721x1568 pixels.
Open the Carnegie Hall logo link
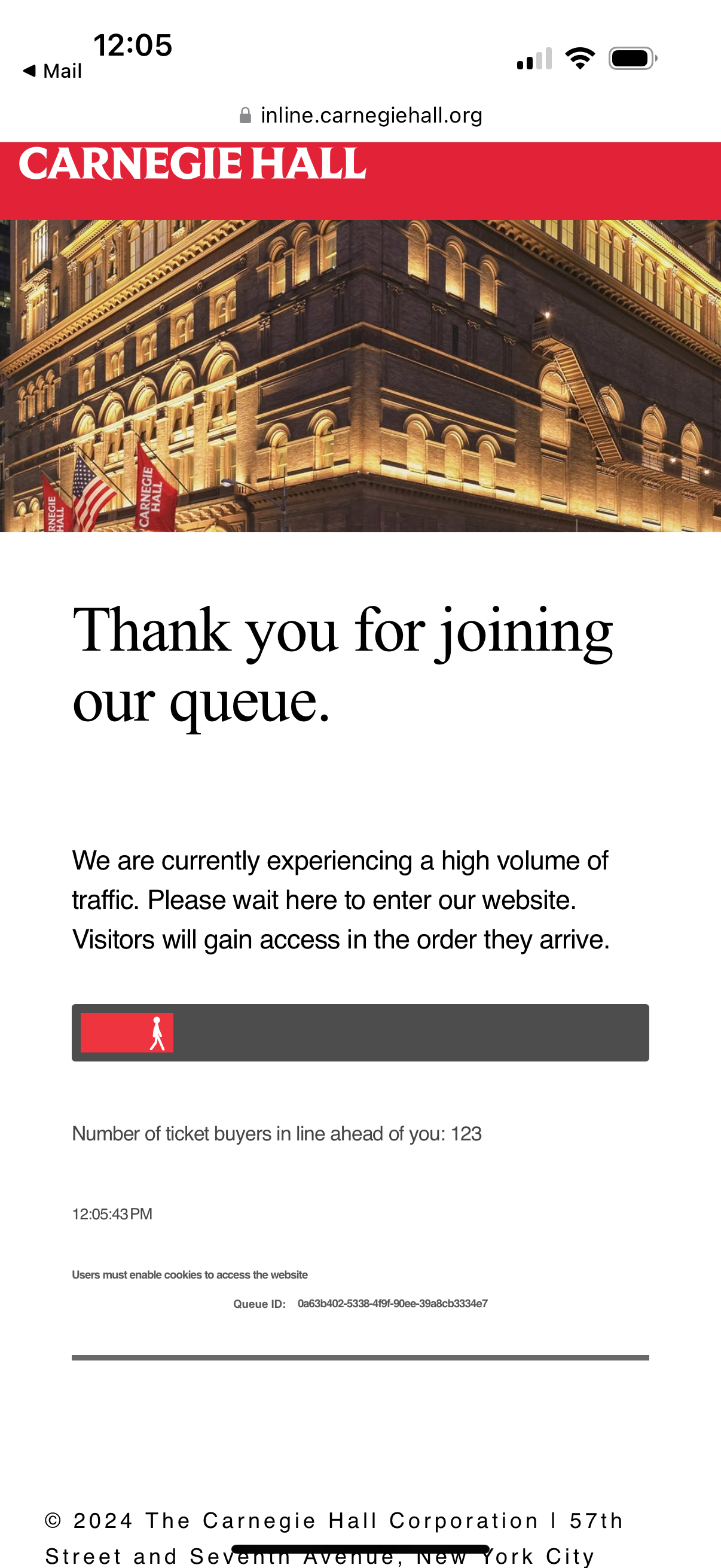pos(193,164)
